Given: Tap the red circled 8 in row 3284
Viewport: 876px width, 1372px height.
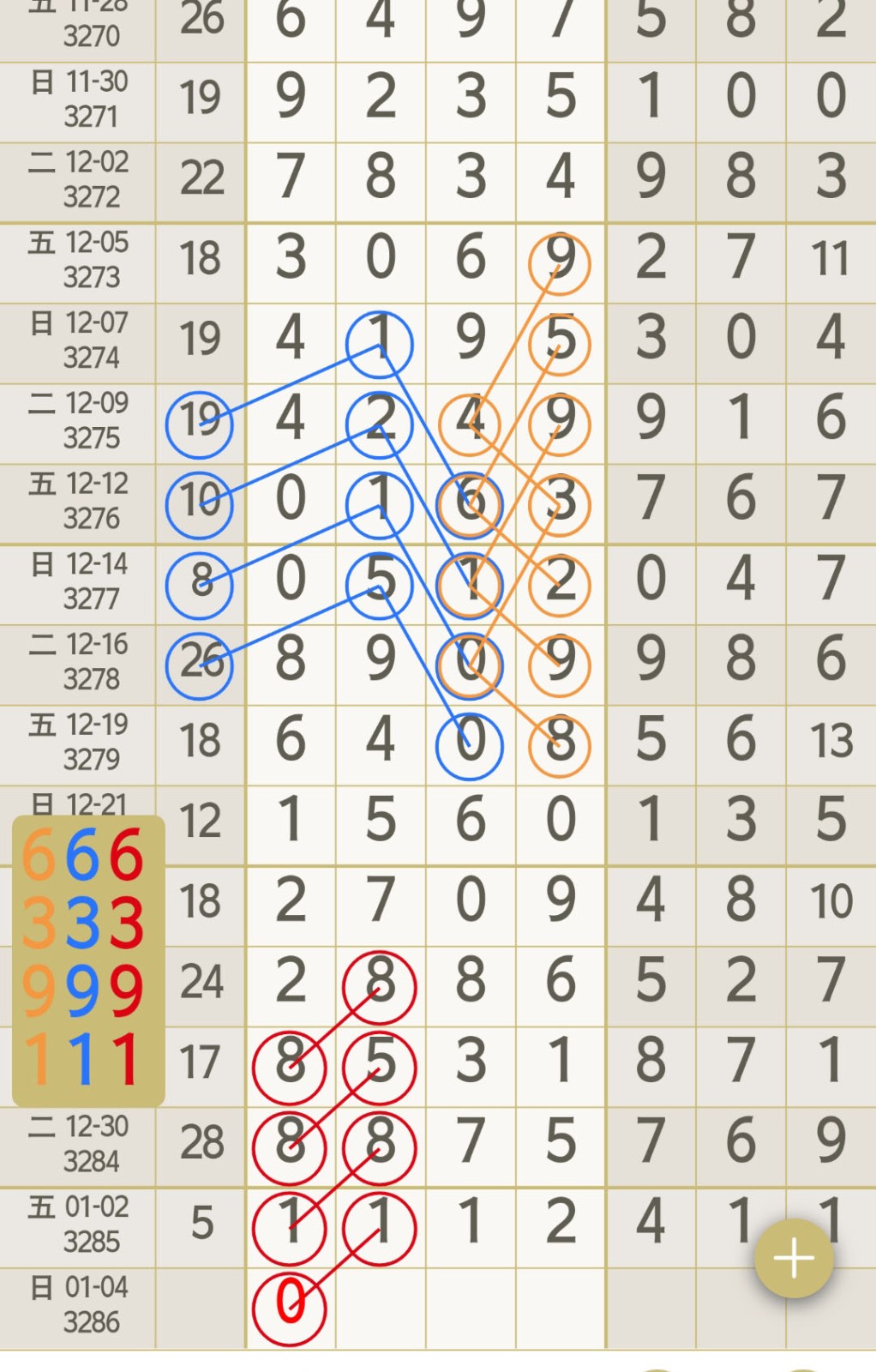Looking at the screenshot, I should (x=291, y=1145).
